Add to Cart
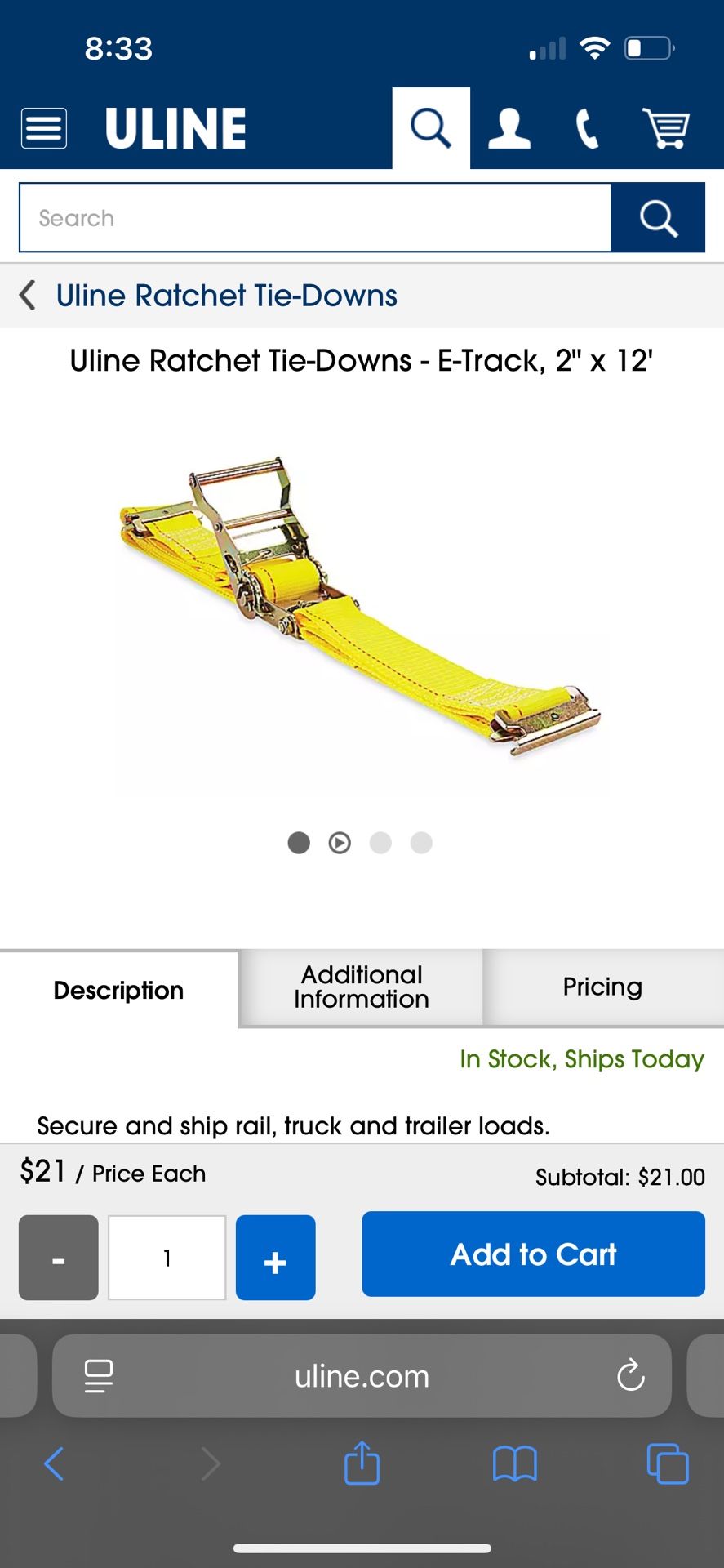Viewport: 724px width, 1568px height. click(533, 1254)
